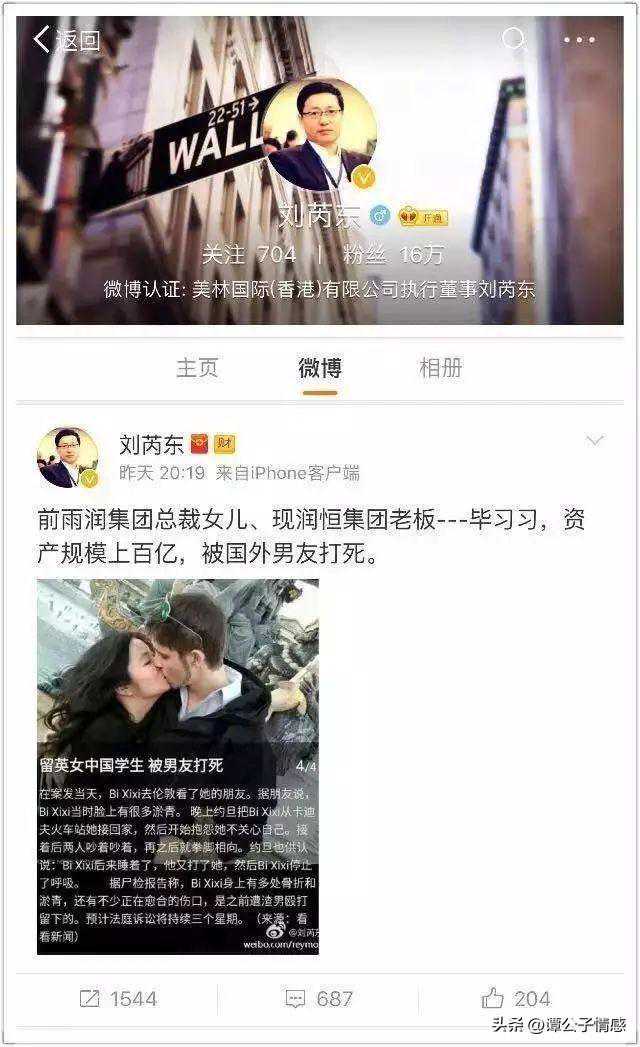Open the large profile avatar
640x1047 pixels.
pyautogui.click(x=320, y=132)
